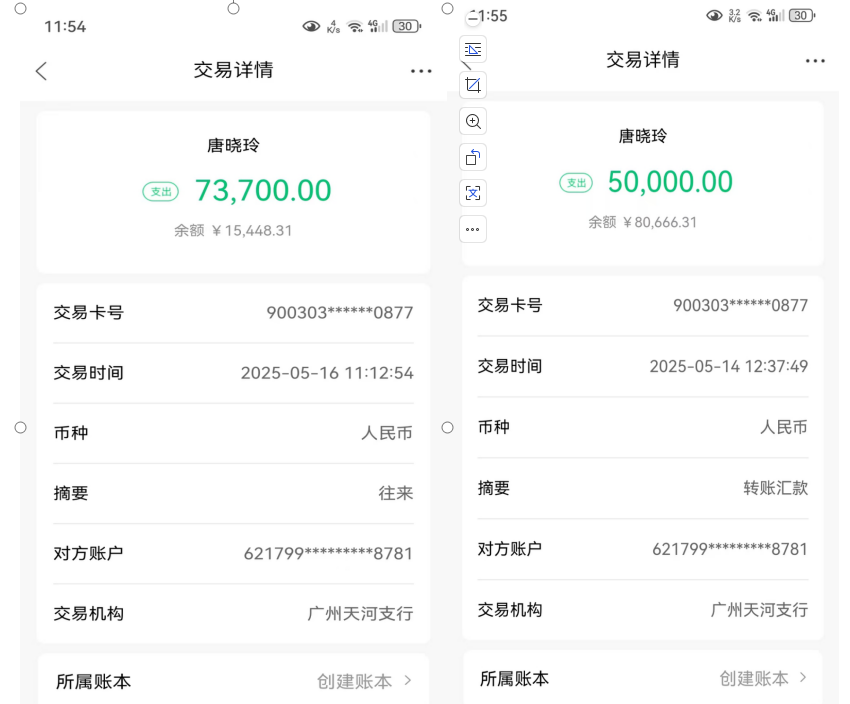Open more options in floating toolbar
The image size is (850, 704).
pos(473,229)
